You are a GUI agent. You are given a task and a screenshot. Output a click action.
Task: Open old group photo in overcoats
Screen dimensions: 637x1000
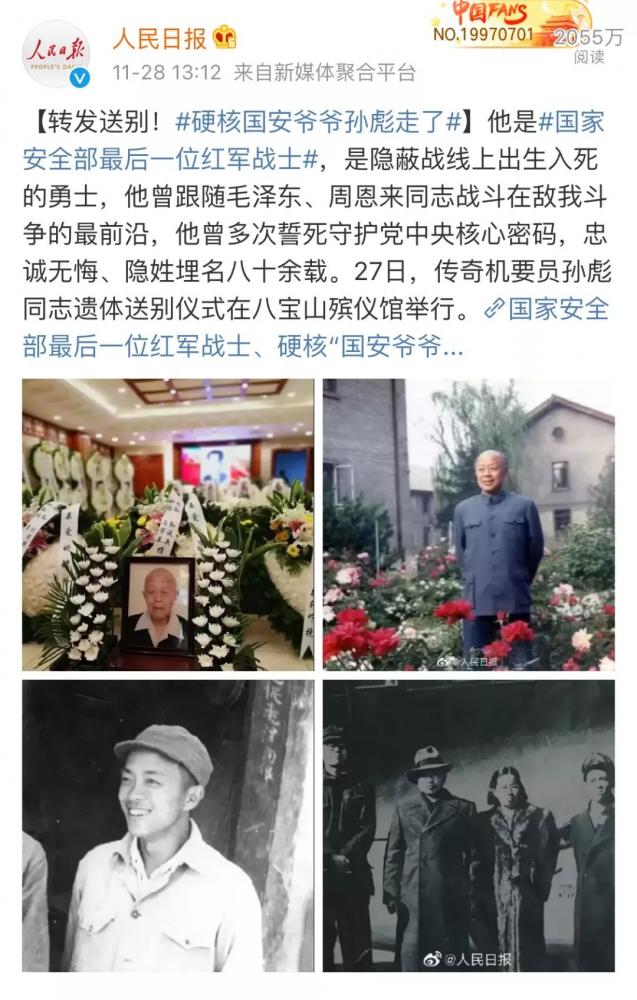coord(468,825)
